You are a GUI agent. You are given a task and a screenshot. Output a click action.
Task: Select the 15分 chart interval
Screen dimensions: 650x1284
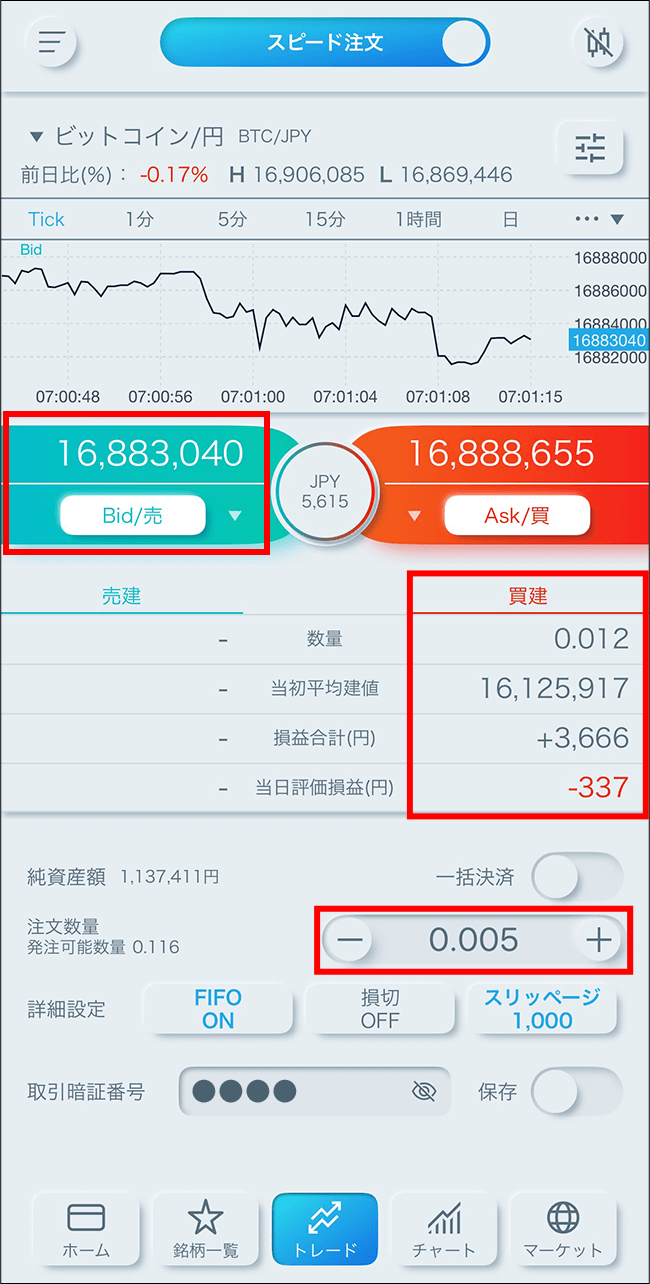point(325,219)
